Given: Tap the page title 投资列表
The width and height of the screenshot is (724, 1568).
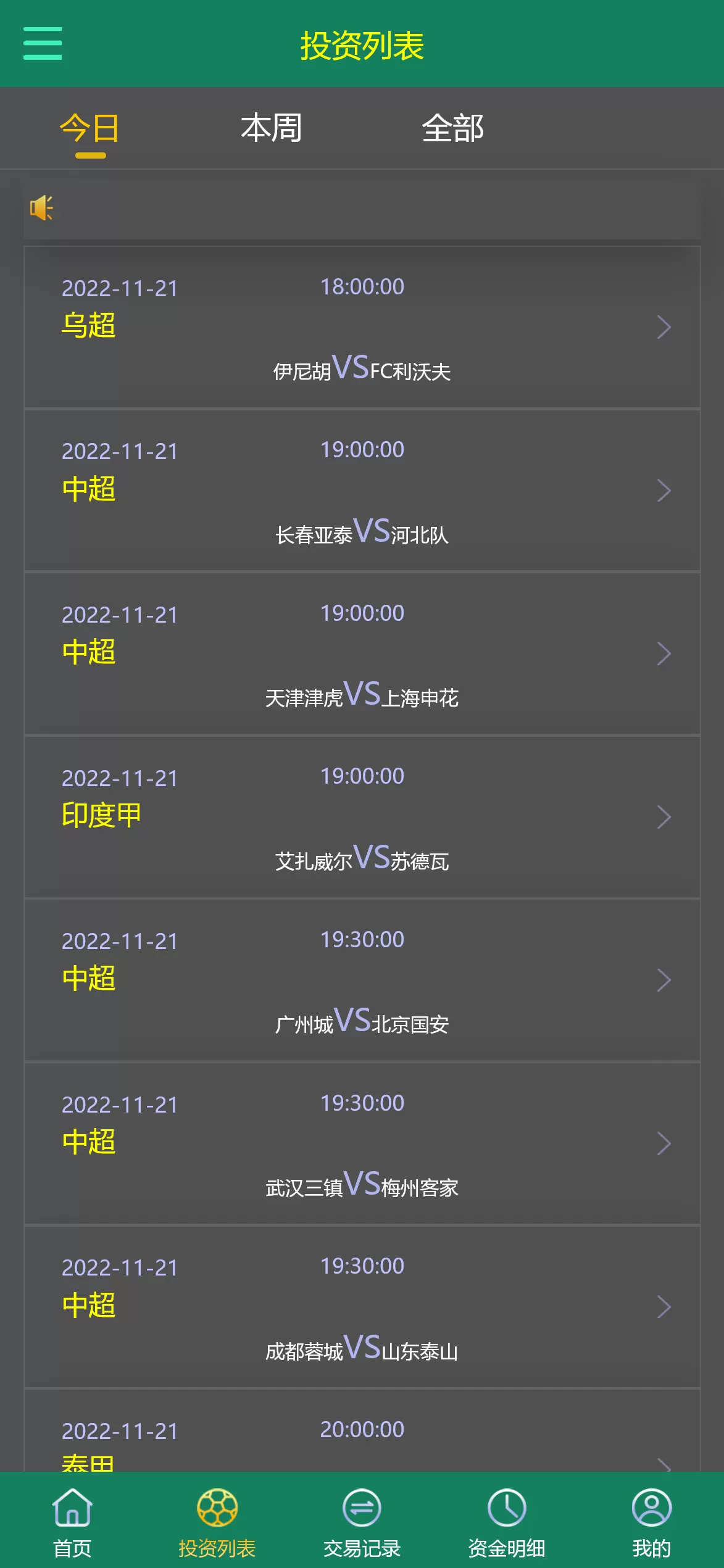Looking at the screenshot, I should tap(362, 46).
